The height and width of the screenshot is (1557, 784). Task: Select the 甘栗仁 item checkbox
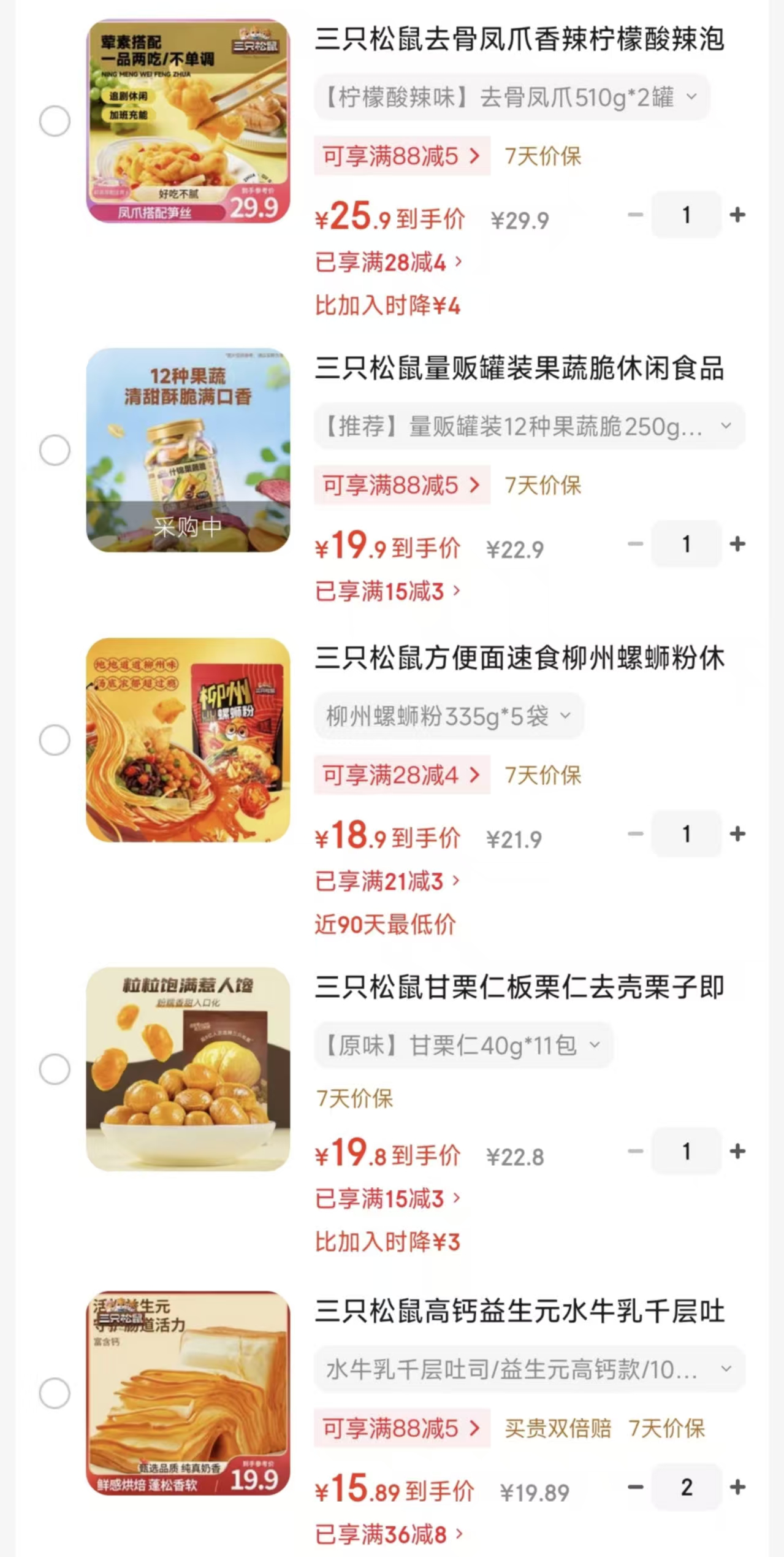(55, 1069)
